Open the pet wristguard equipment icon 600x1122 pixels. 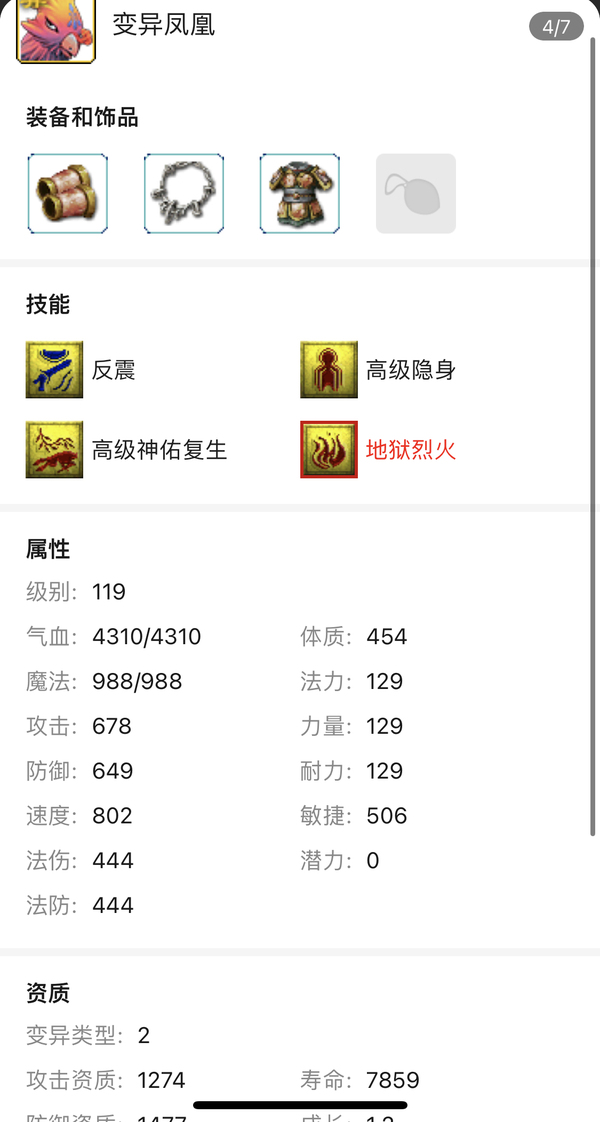[68, 193]
